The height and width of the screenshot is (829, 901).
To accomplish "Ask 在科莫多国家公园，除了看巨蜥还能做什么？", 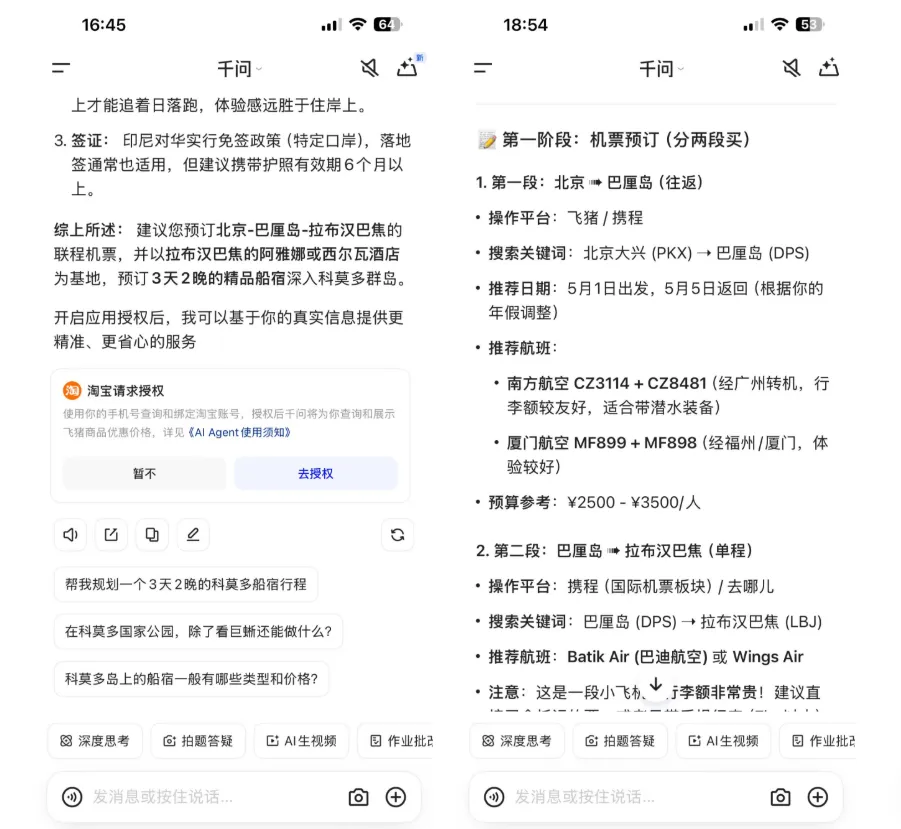I will [x=197, y=632].
